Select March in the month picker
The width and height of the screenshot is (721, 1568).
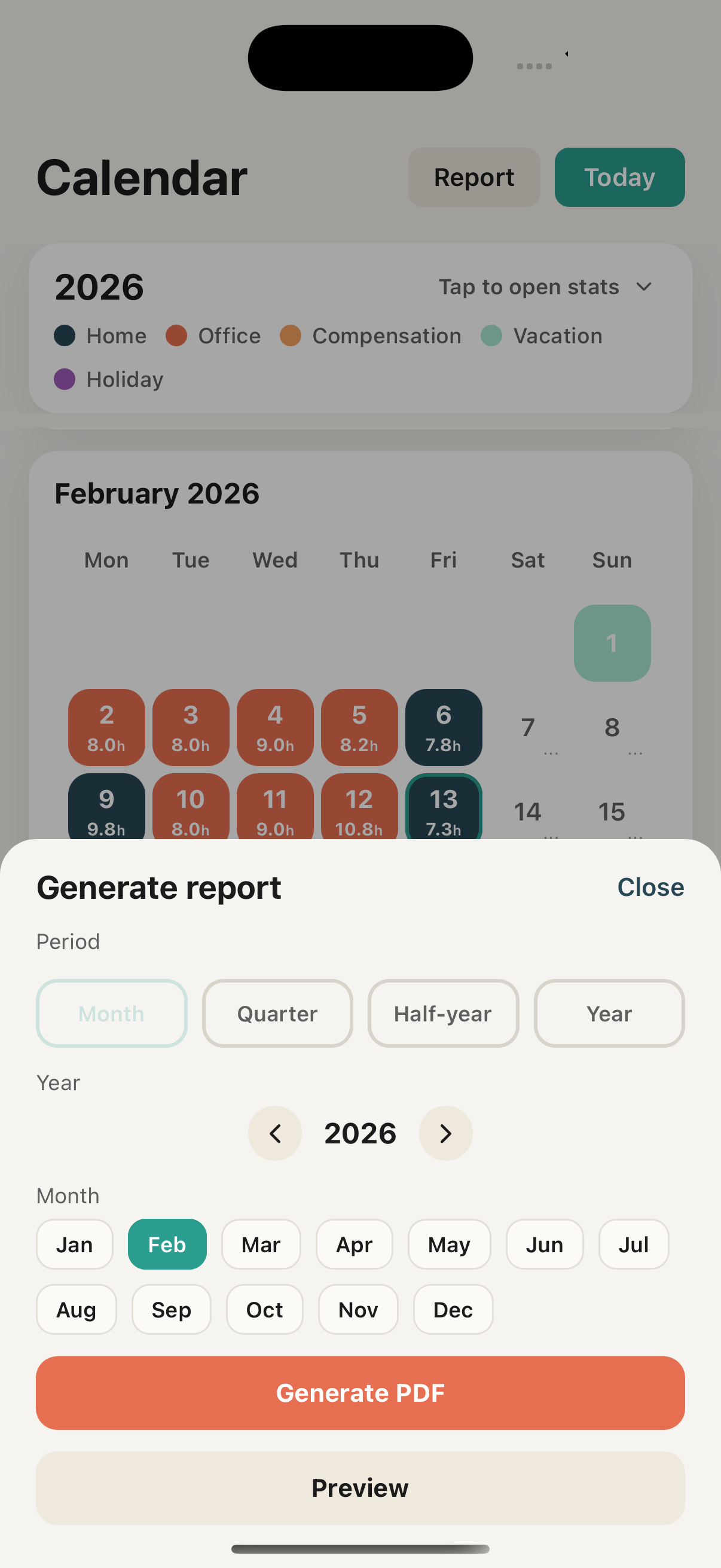click(261, 1244)
